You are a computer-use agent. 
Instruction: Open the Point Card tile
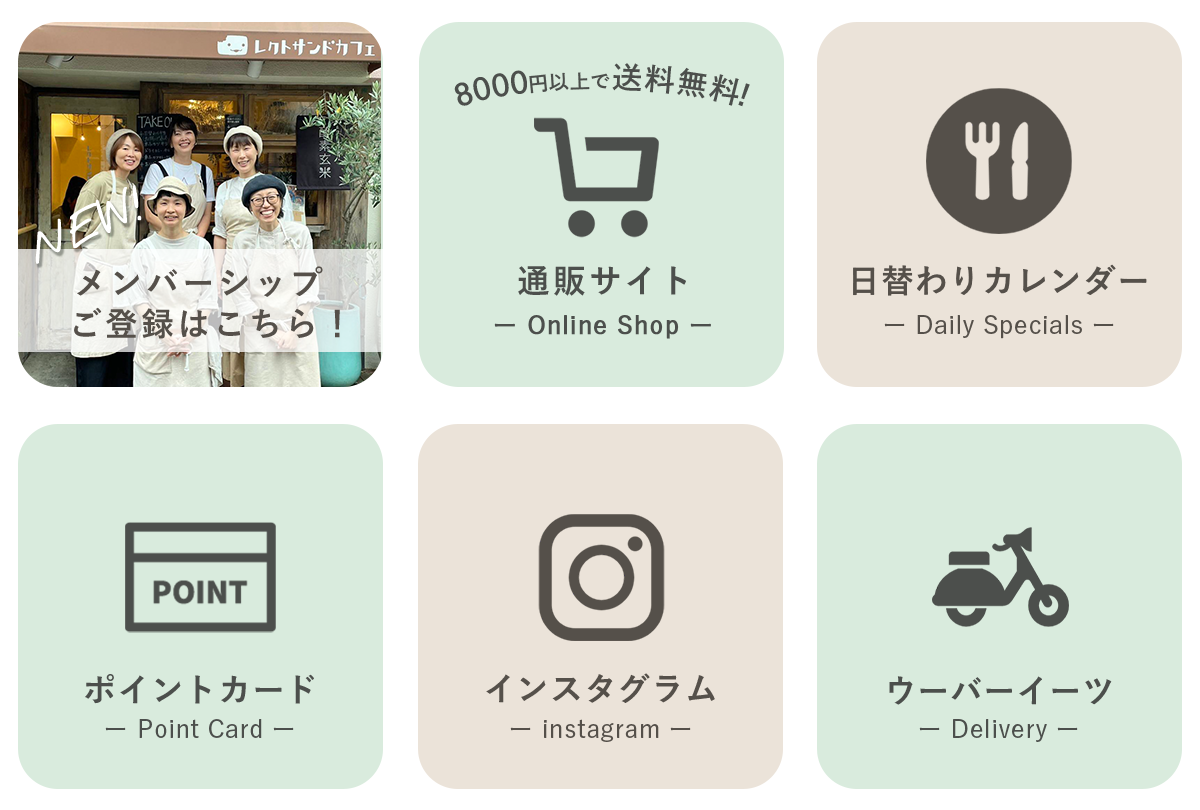point(200,607)
